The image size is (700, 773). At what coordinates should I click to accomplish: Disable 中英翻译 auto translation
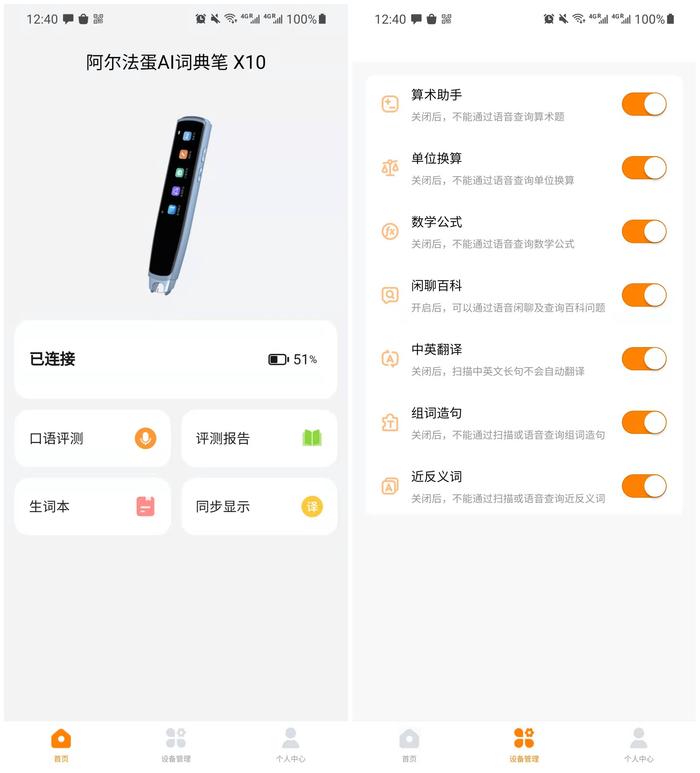pos(644,358)
